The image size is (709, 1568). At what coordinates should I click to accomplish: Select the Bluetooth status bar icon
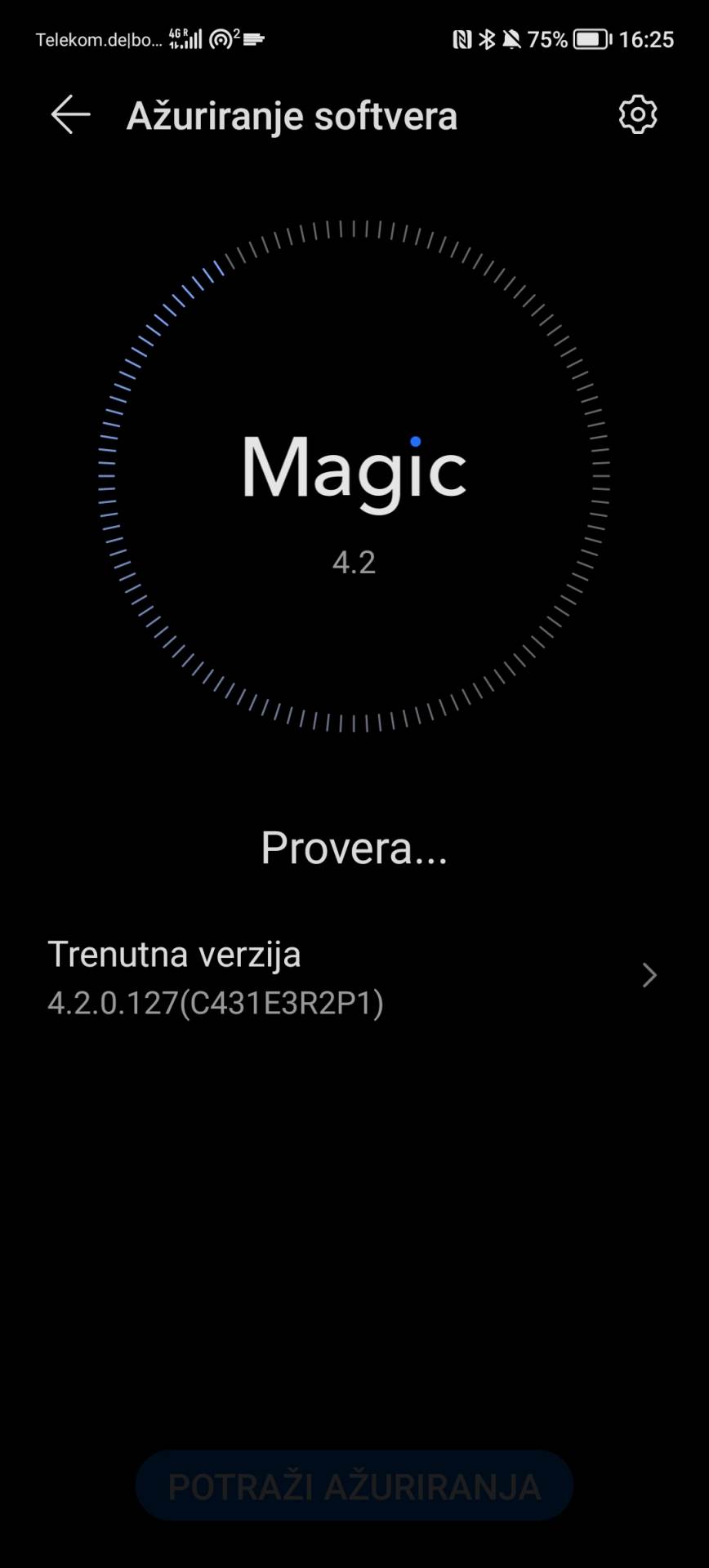488,38
